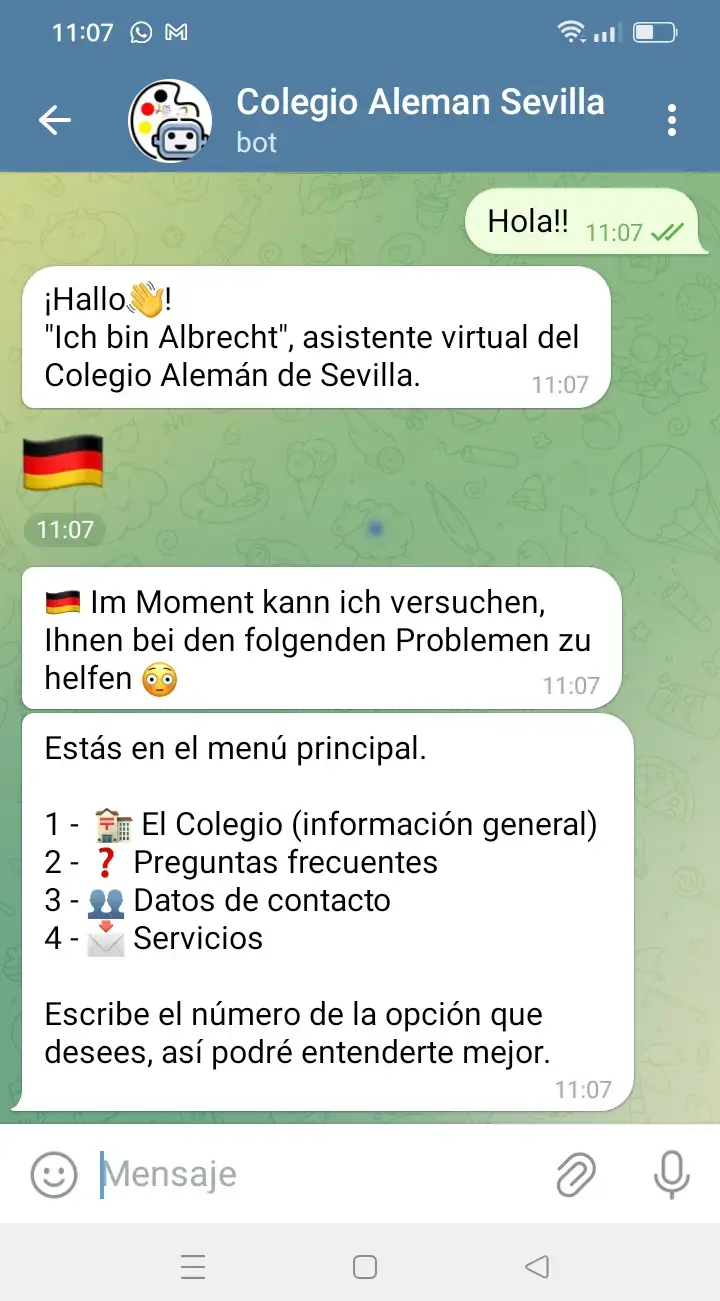The width and height of the screenshot is (720, 1301).
Task: Tap the microphone voice message icon
Action: click(x=671, y=1174)
